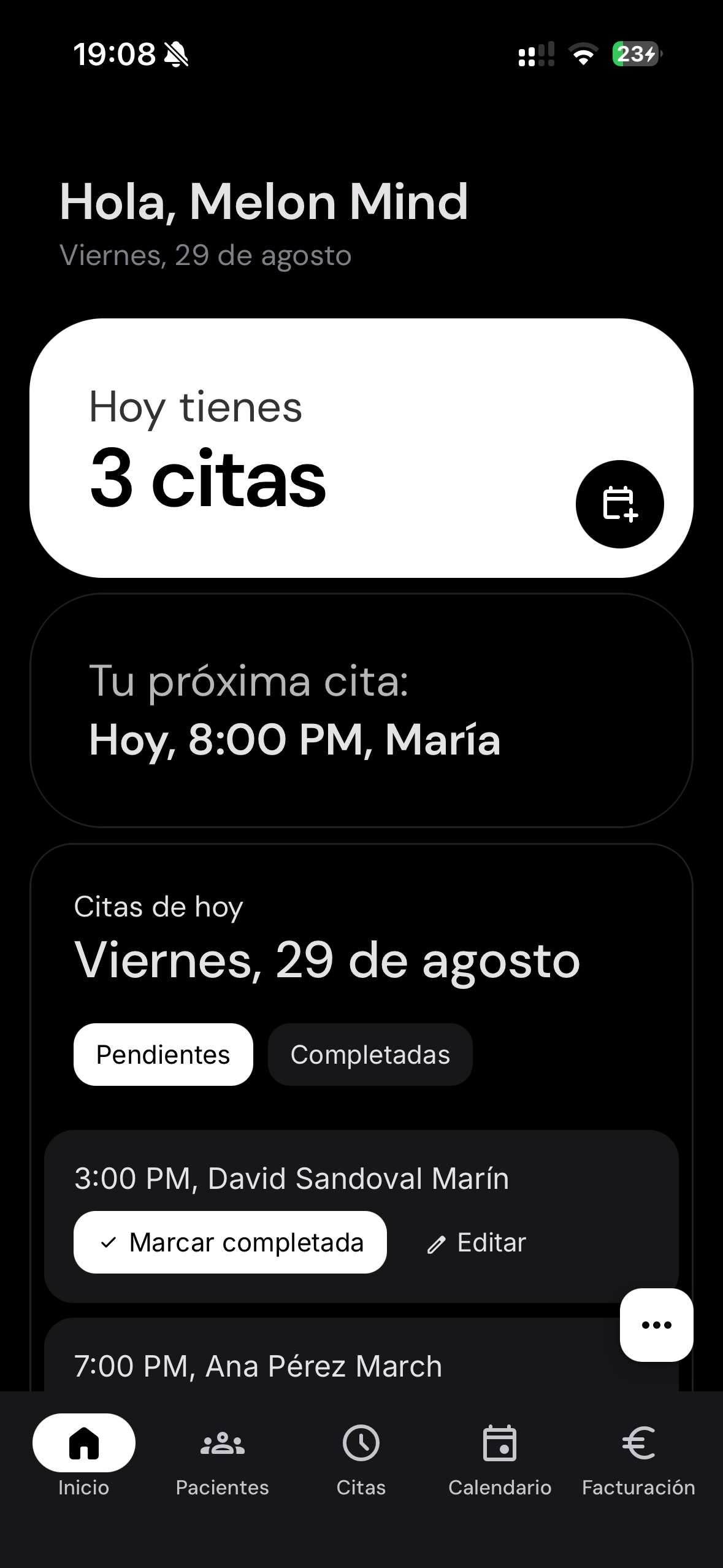Show the Completadas appointments
723x1568 pixels.
coord(370,1055)
